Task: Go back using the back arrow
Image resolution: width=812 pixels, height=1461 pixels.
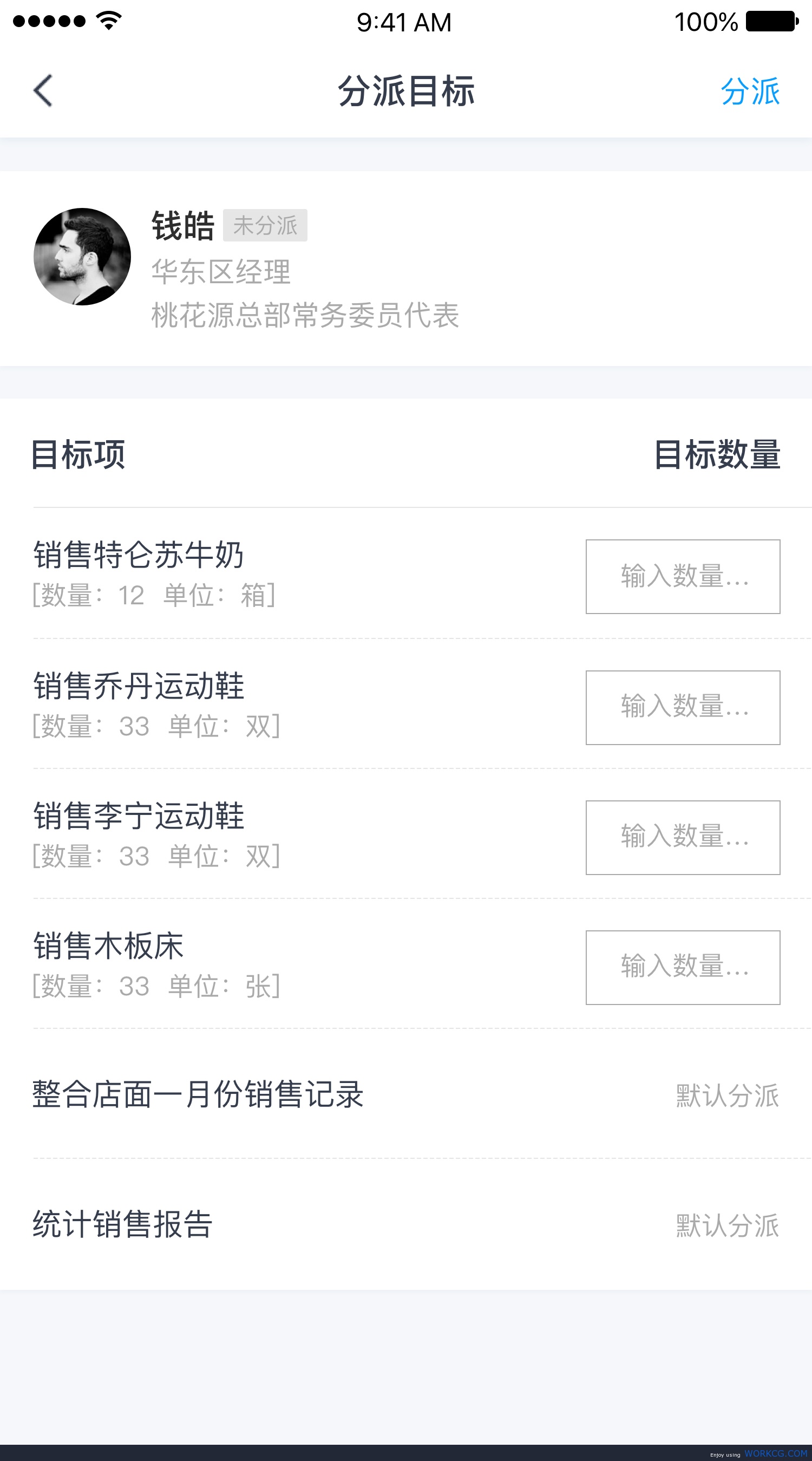Action: (43, 91)
